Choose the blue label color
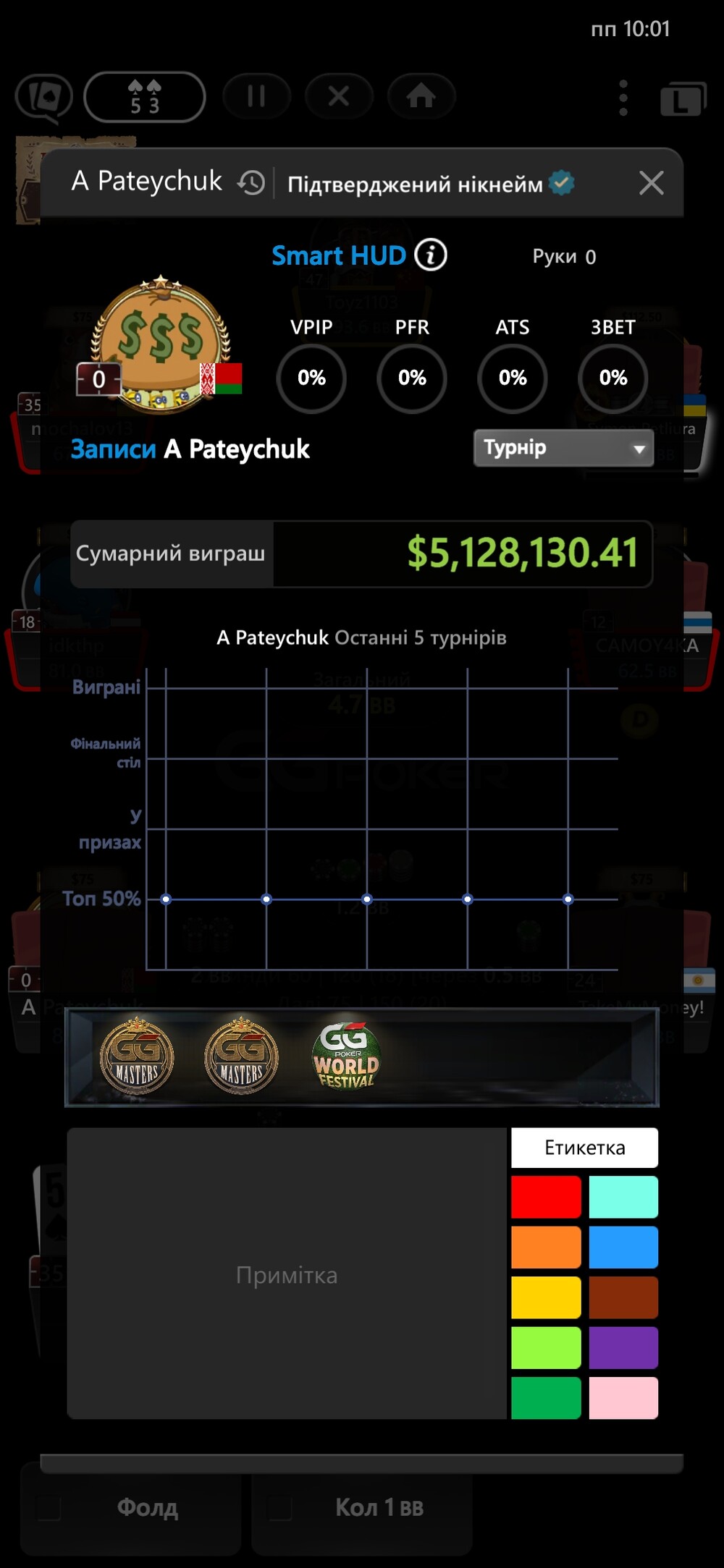724x1568 pixels. [x=623, y=1247]
